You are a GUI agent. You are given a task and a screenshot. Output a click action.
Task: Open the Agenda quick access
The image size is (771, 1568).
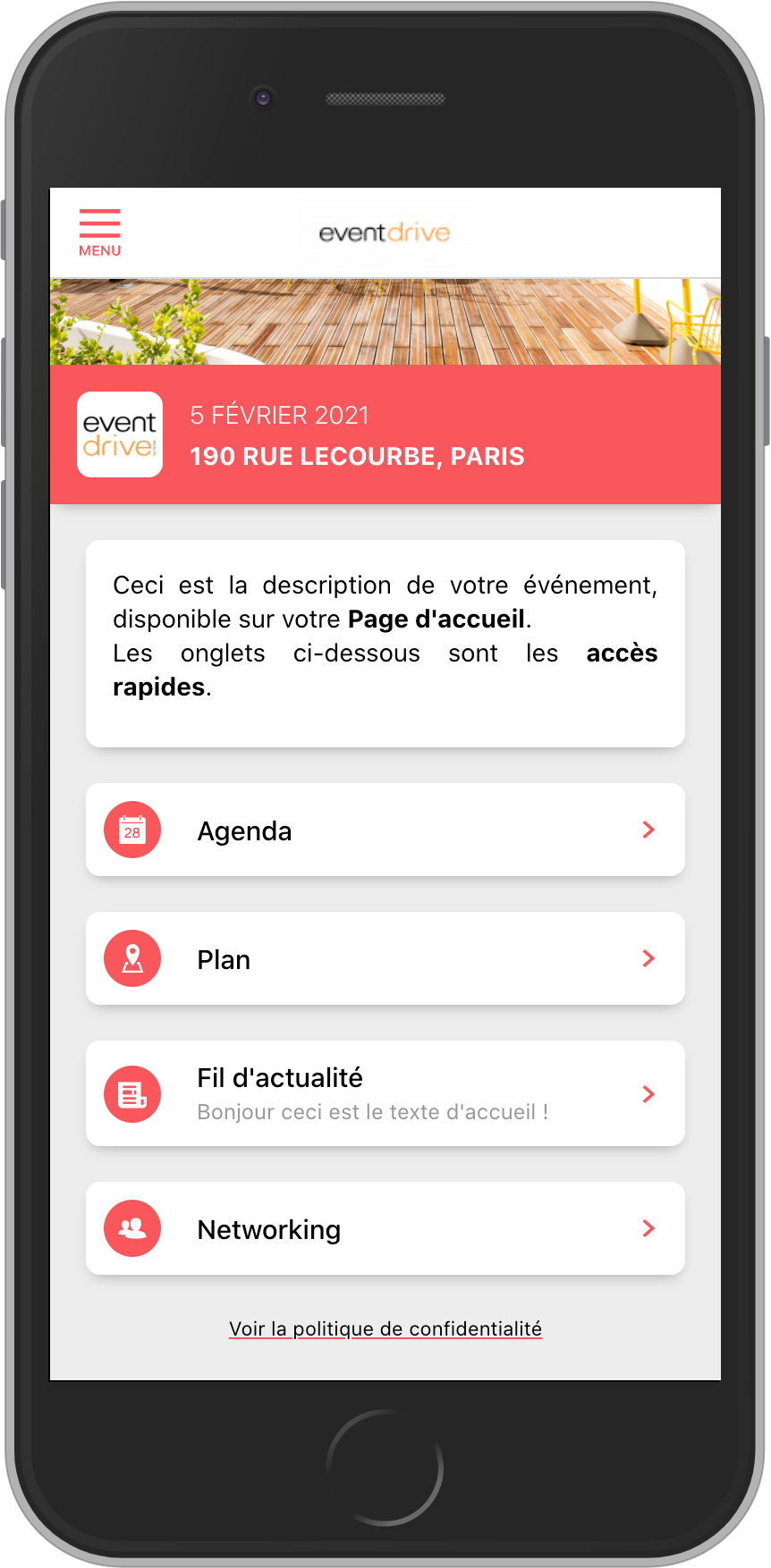click(x=385, y=830)
